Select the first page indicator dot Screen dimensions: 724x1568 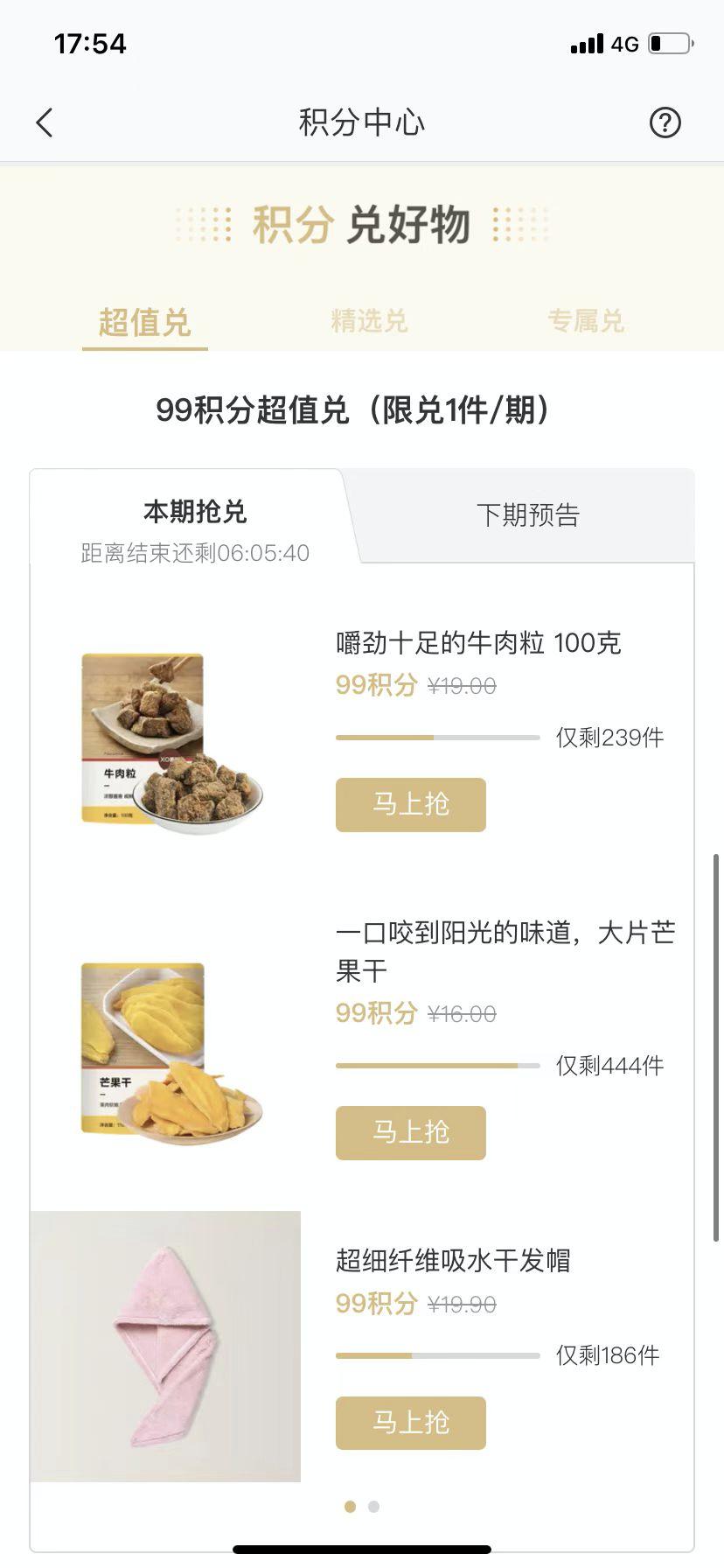(351, 1507)
